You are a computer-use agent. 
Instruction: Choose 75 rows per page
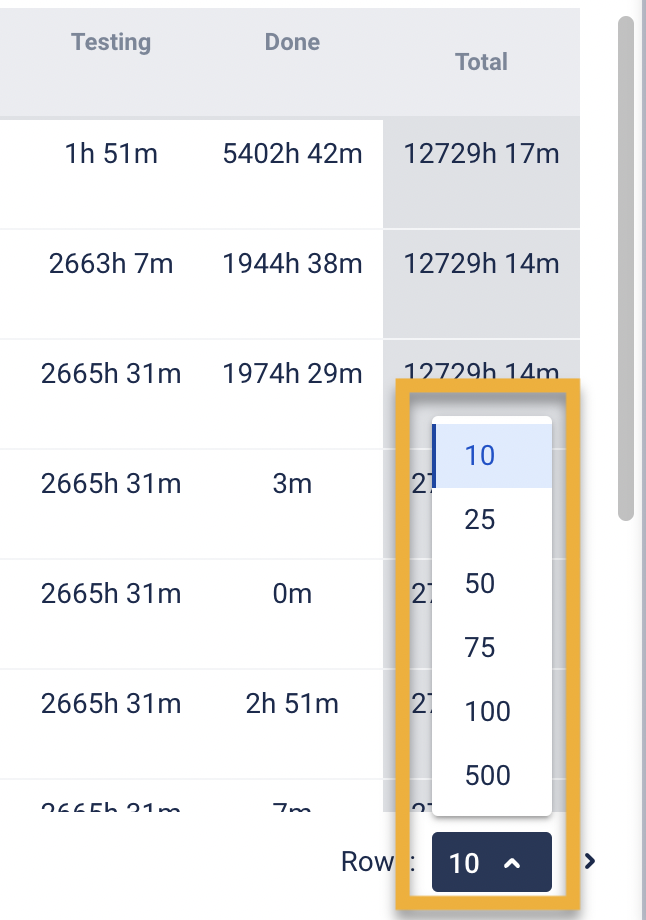(490, 648)
